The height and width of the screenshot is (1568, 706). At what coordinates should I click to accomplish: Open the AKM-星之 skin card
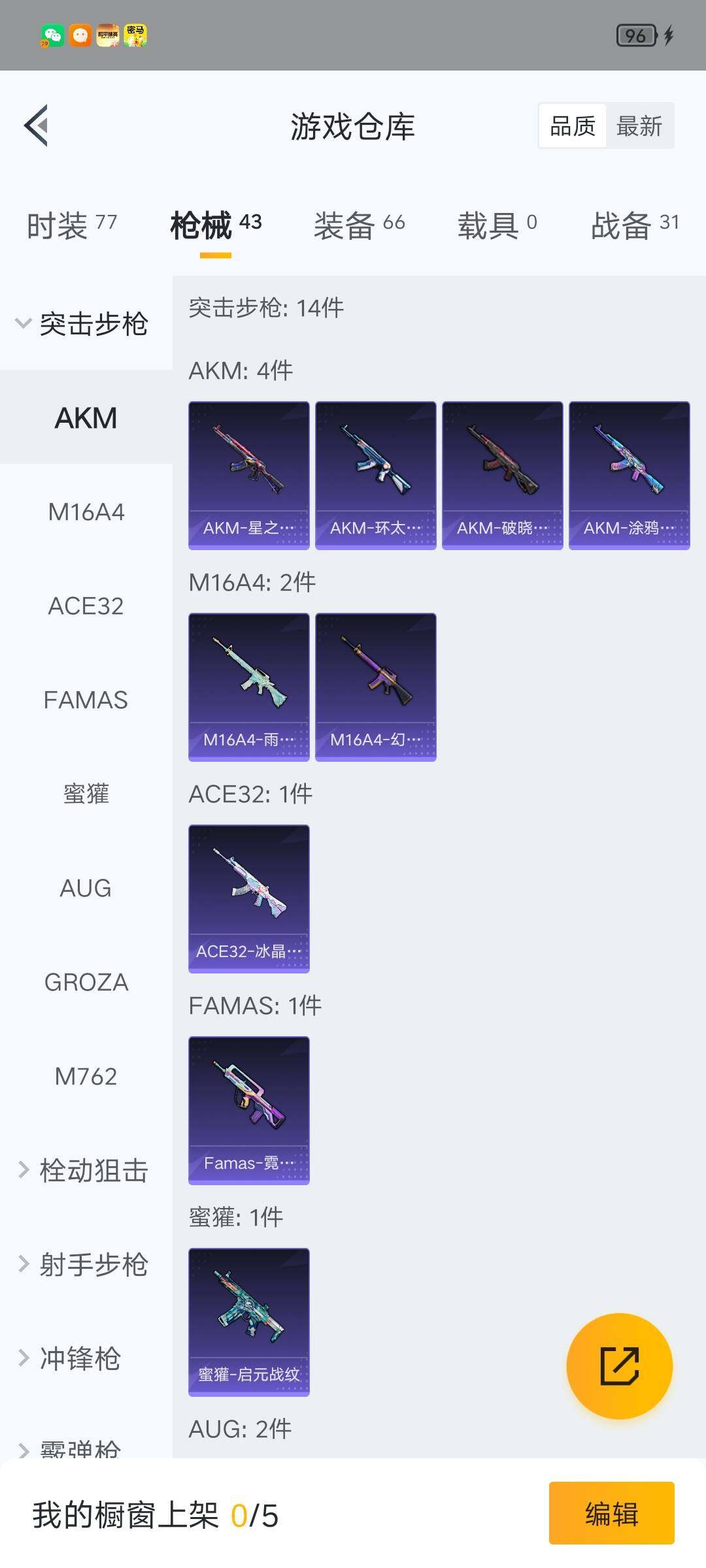249,475
